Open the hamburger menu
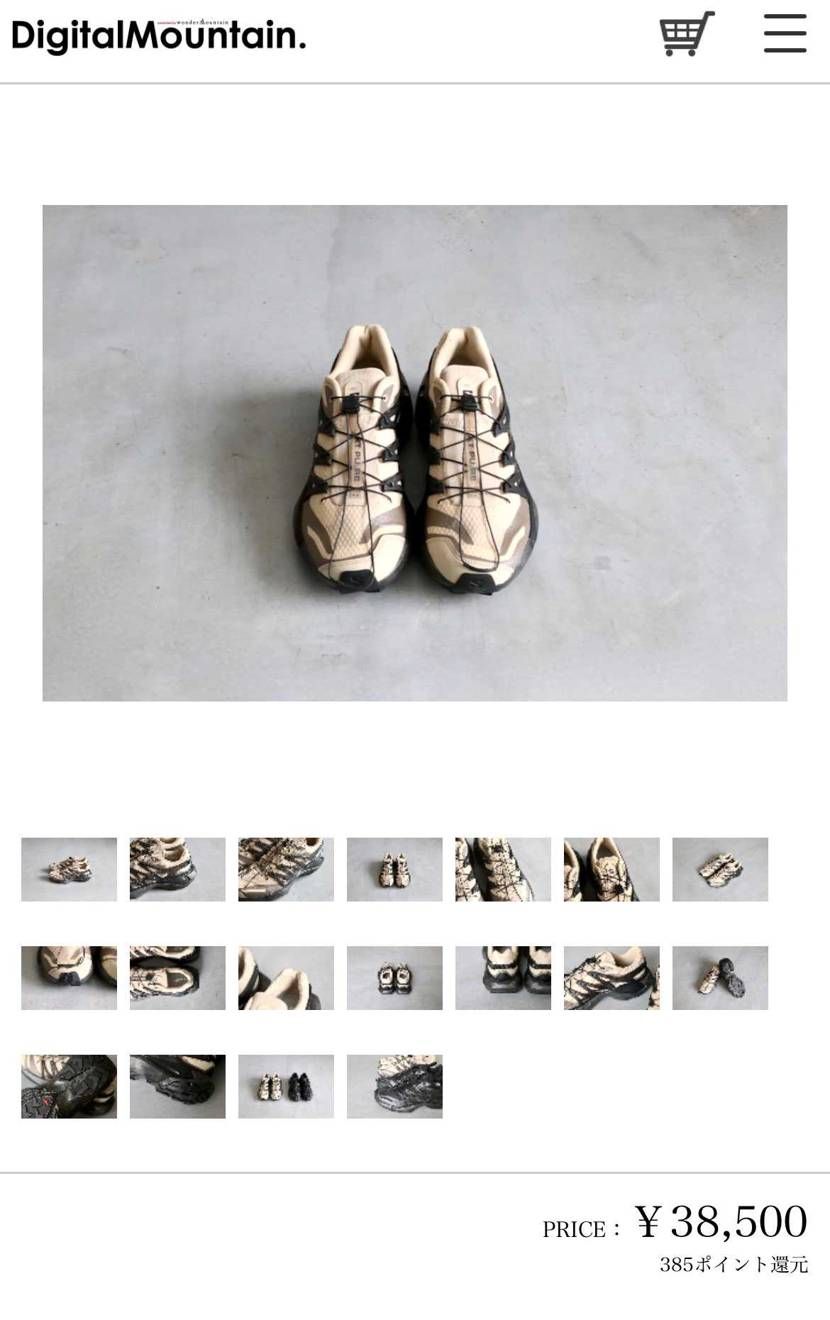The height and width of the screenshot is (1320, 830). pos(784,34)
